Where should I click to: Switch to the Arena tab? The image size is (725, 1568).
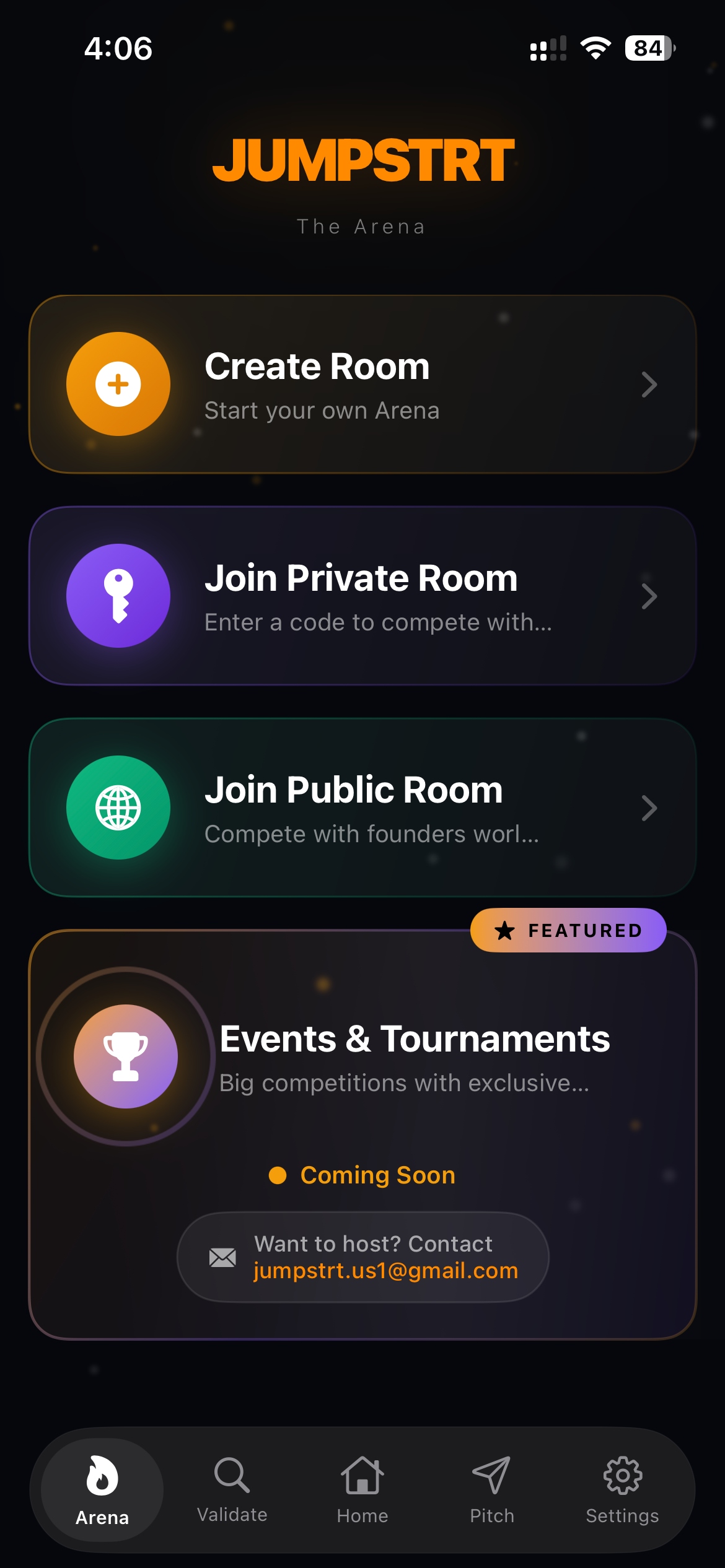click(102, 1490)
